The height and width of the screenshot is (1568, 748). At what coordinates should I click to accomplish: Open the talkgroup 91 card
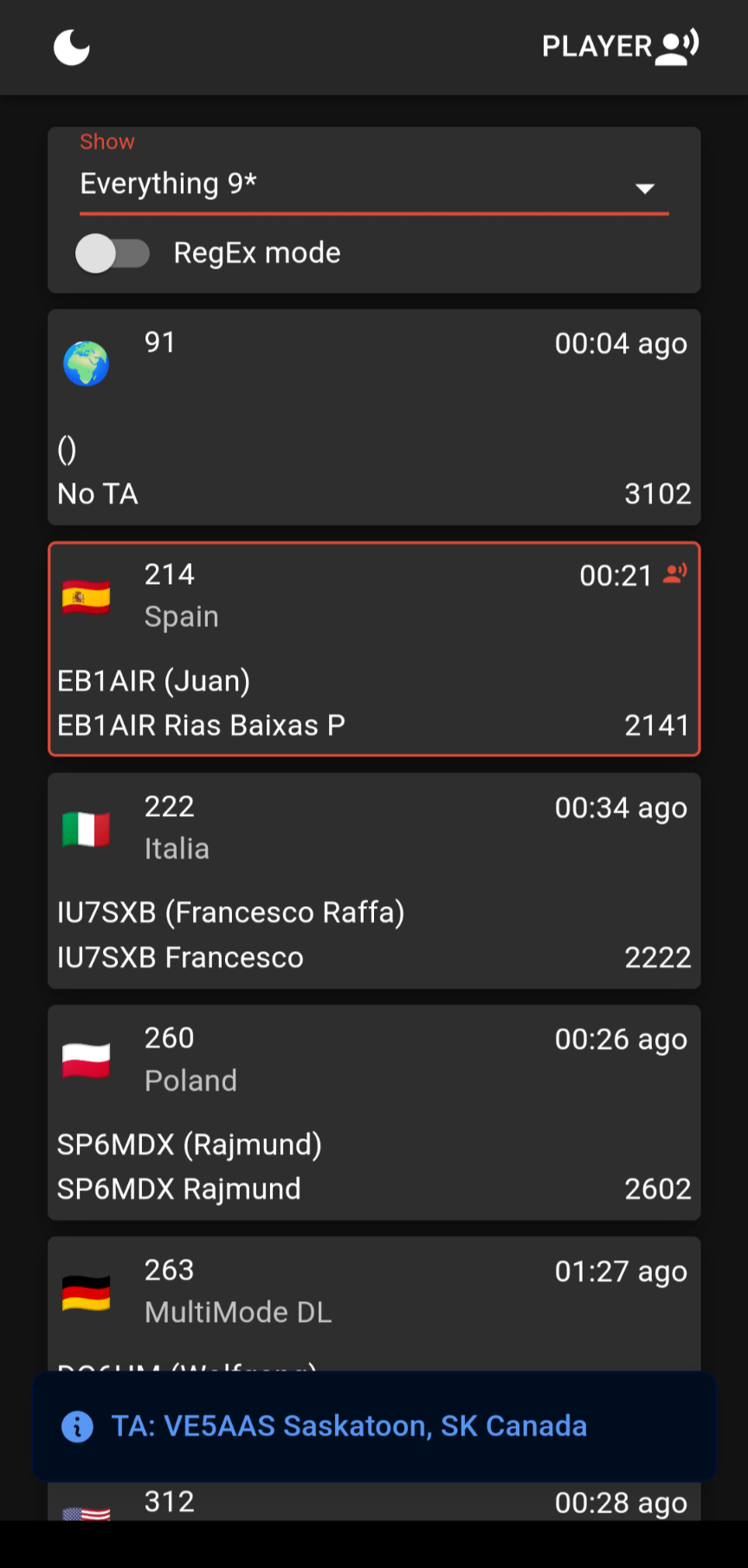coord(374,417)
